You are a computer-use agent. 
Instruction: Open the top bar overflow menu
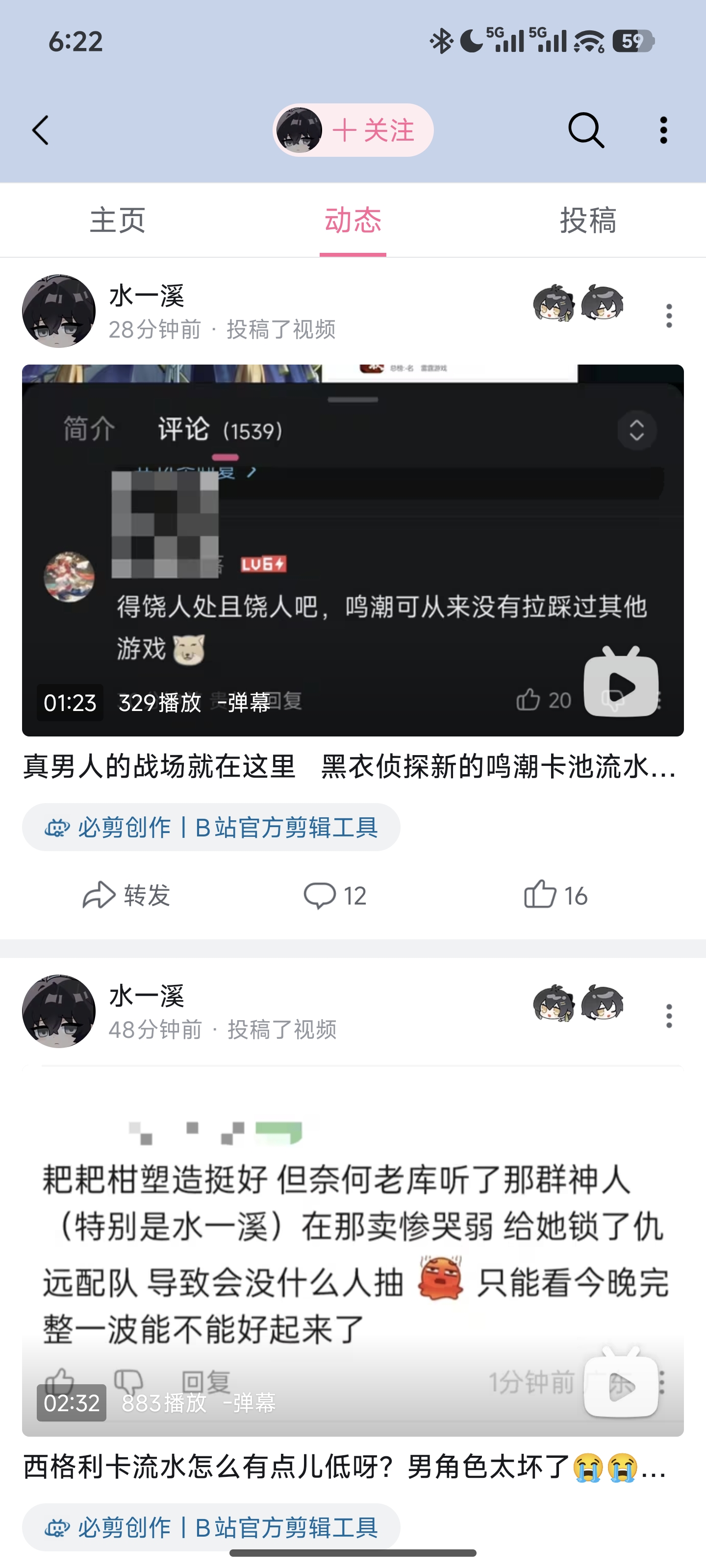pyautogui.click(x=663, y=130)
